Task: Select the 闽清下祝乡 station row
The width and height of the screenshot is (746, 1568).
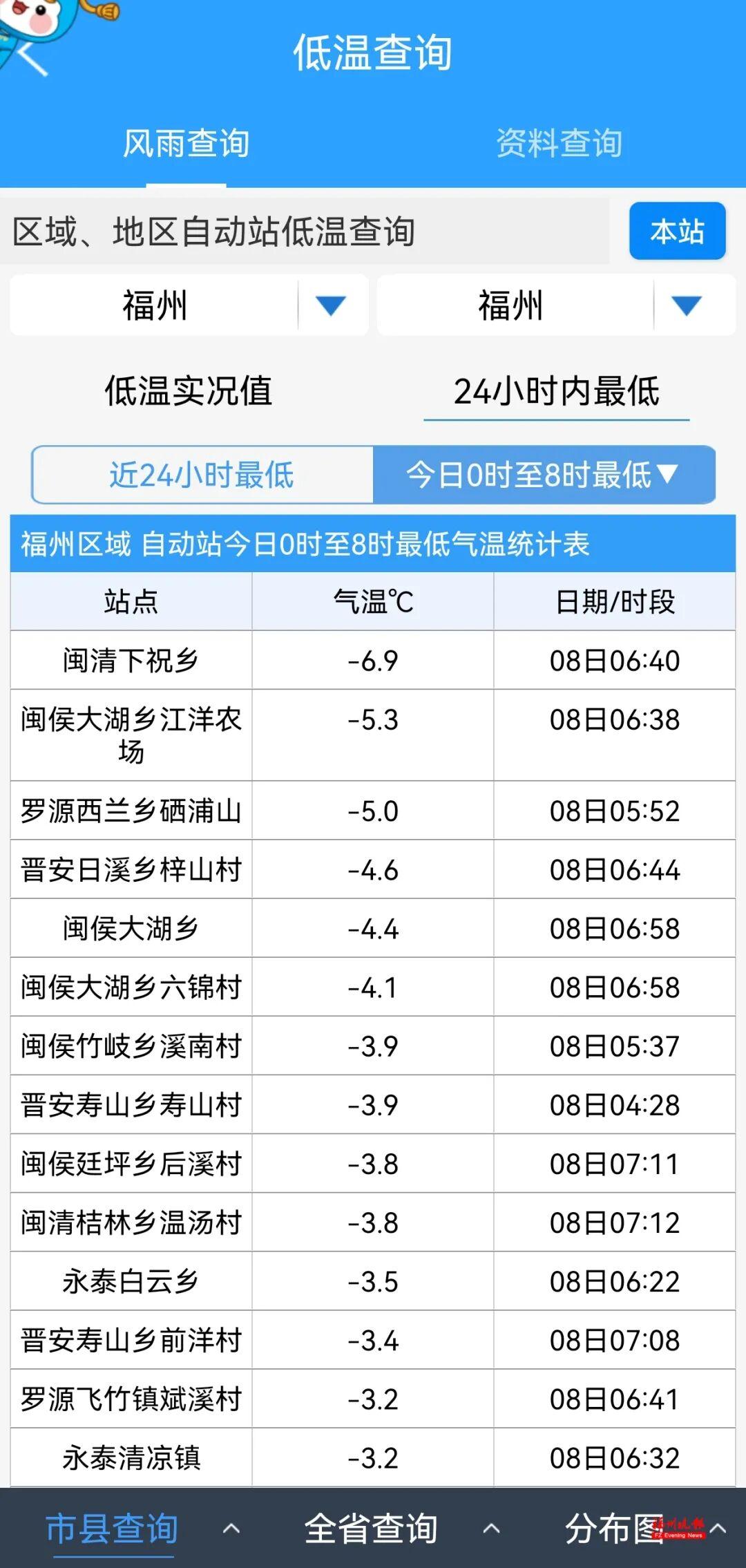Action: [x=131, y=659]
